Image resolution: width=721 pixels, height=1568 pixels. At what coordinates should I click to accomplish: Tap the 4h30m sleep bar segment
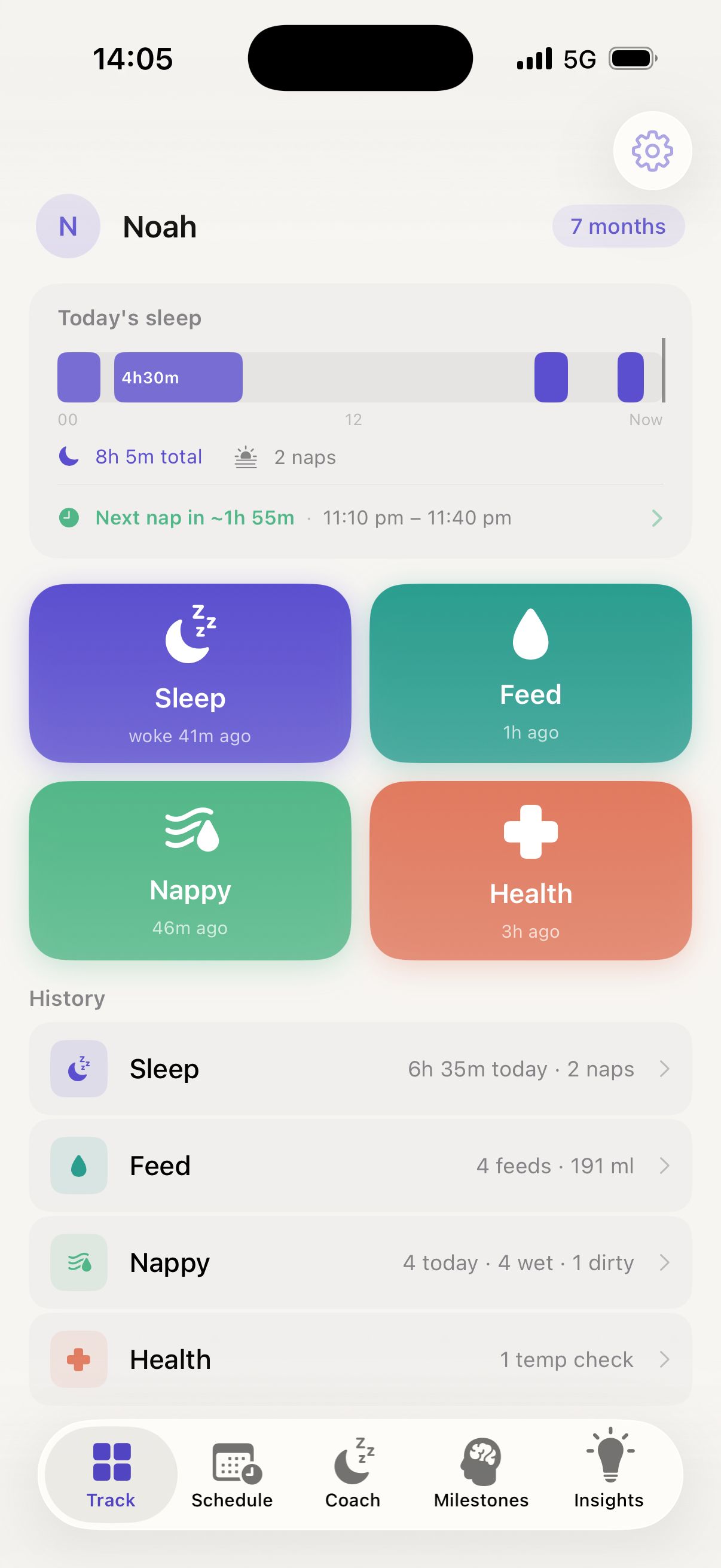(178, 377)
